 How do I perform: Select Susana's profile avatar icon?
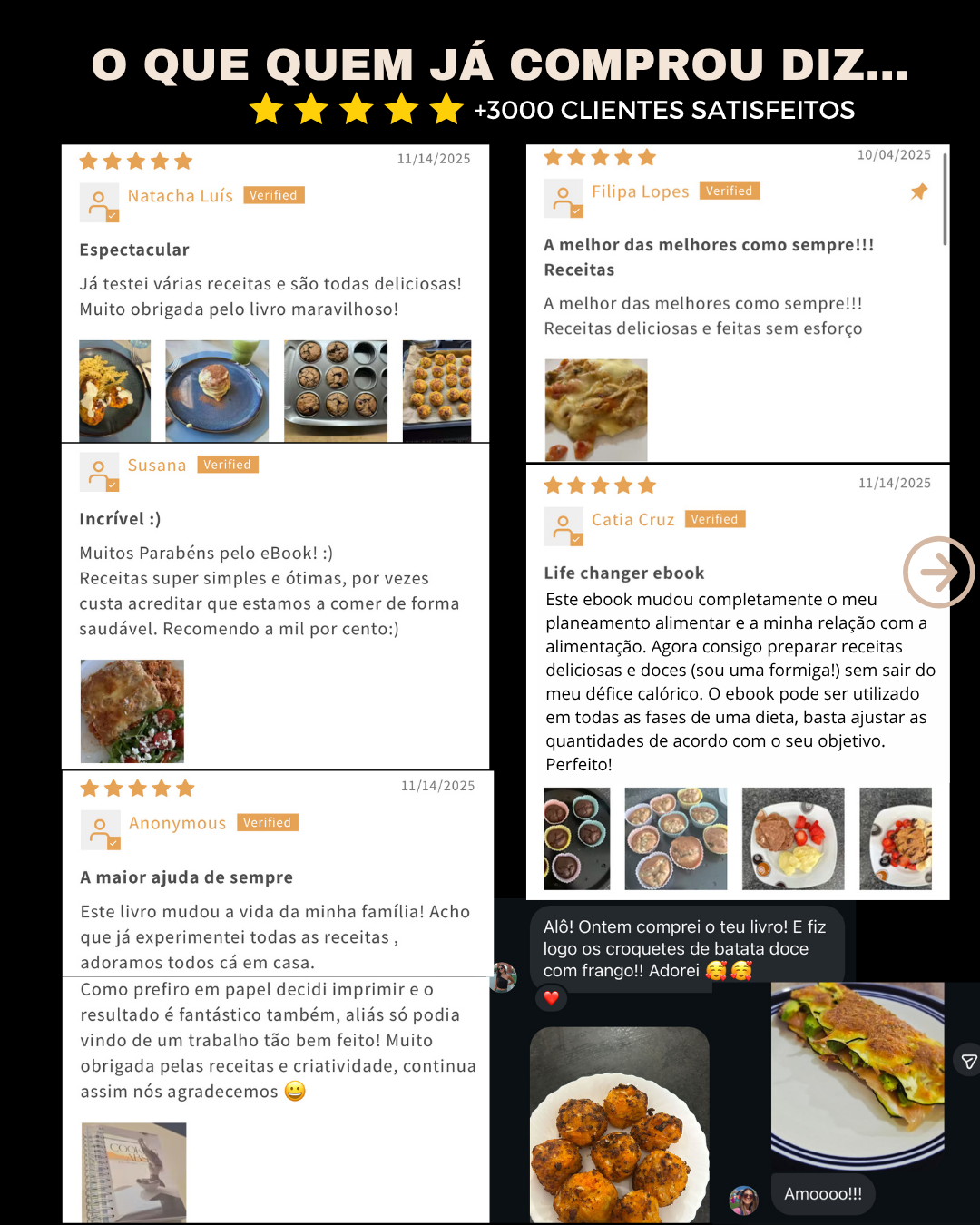point(100,471)
